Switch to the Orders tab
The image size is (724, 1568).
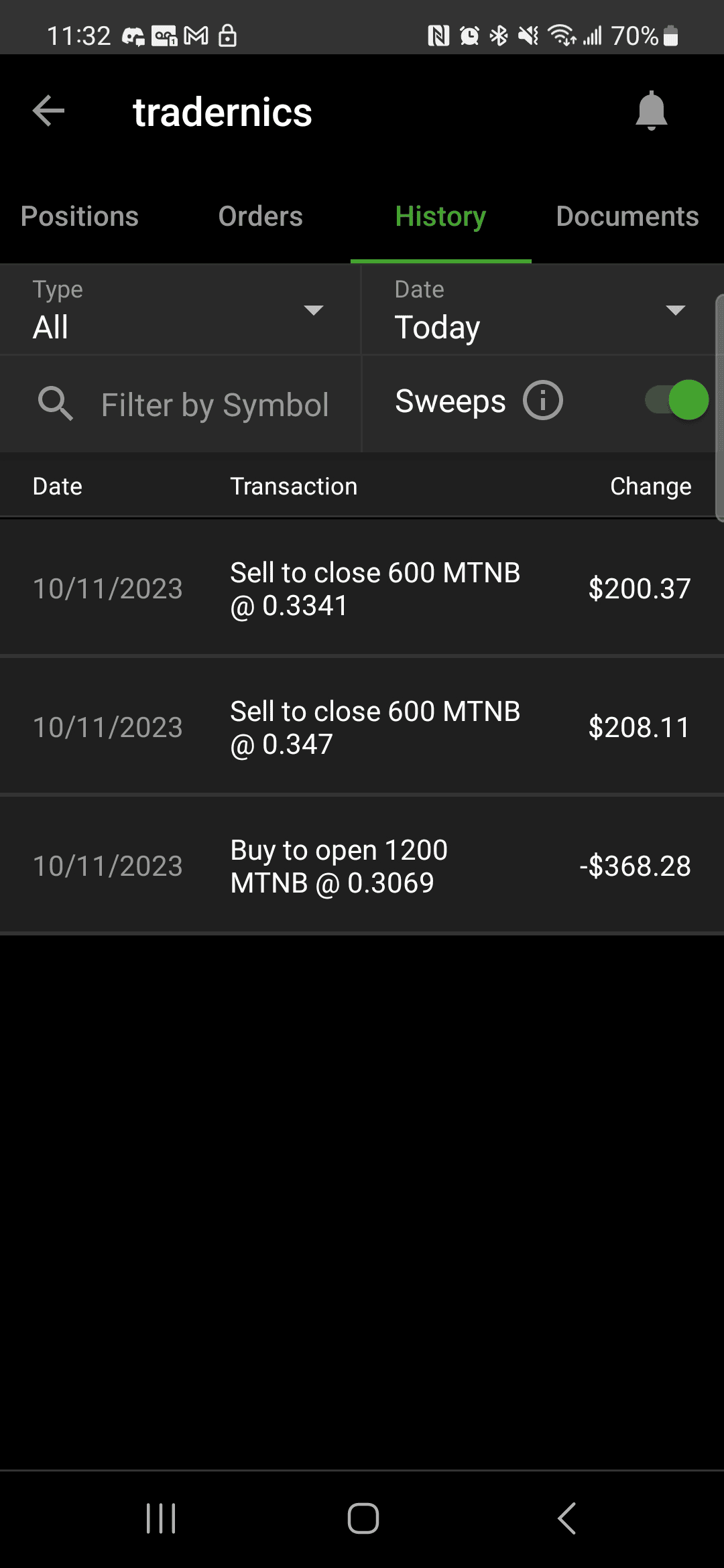260,216
